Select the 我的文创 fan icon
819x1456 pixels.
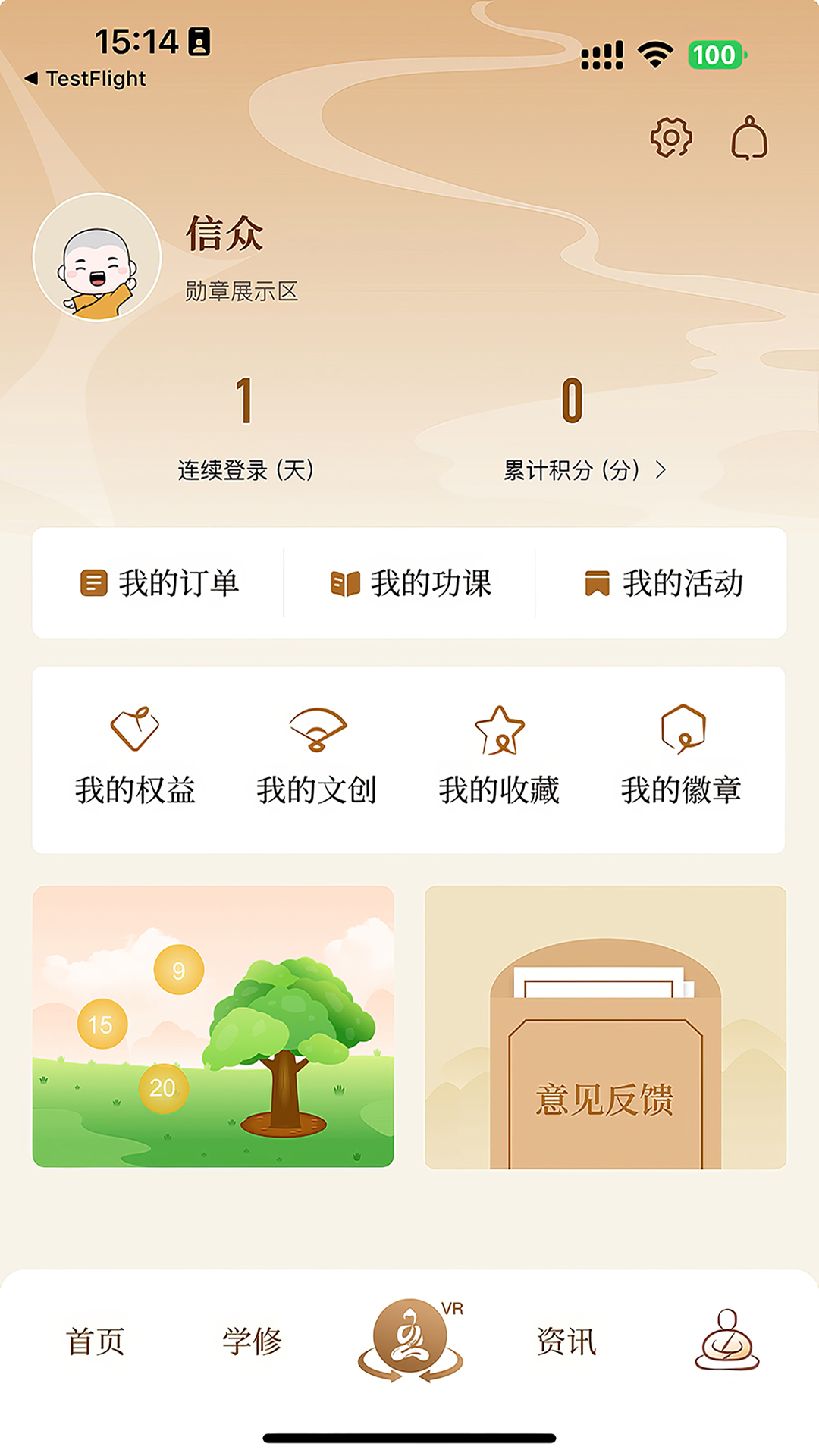coord(318,730)
